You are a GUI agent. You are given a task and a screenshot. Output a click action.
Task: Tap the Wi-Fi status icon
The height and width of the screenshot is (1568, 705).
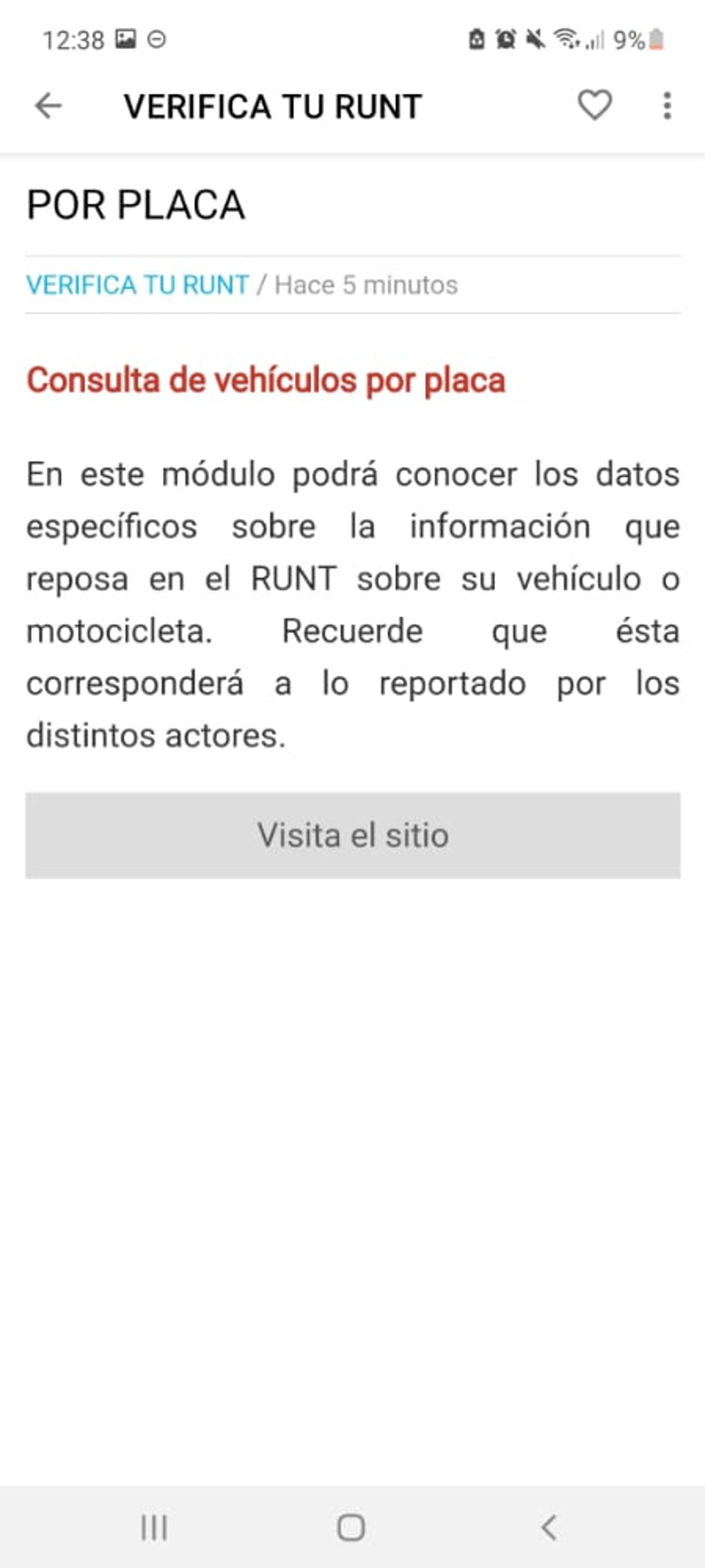(x=568, y=39)
